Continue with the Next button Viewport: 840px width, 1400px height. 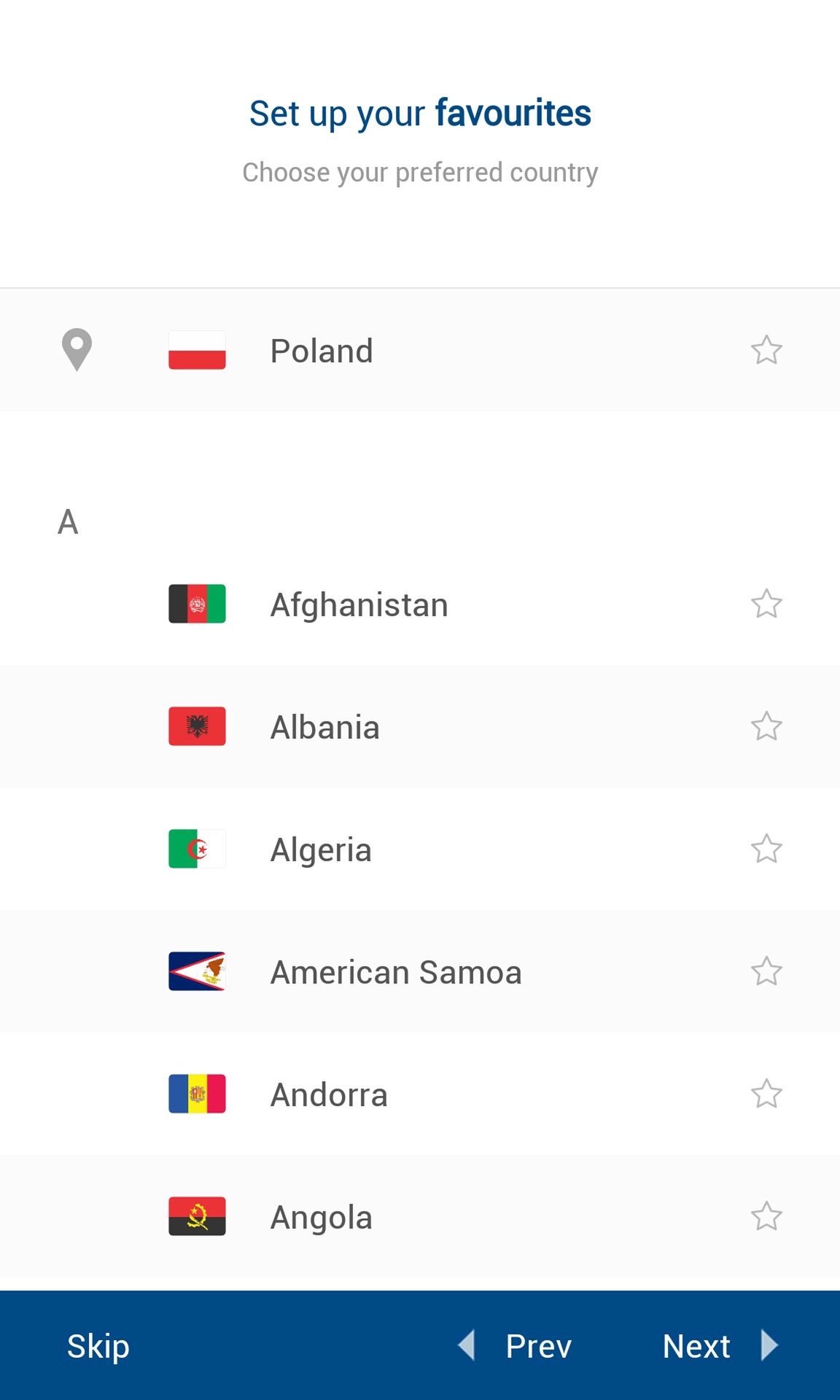pos(720,1346)
